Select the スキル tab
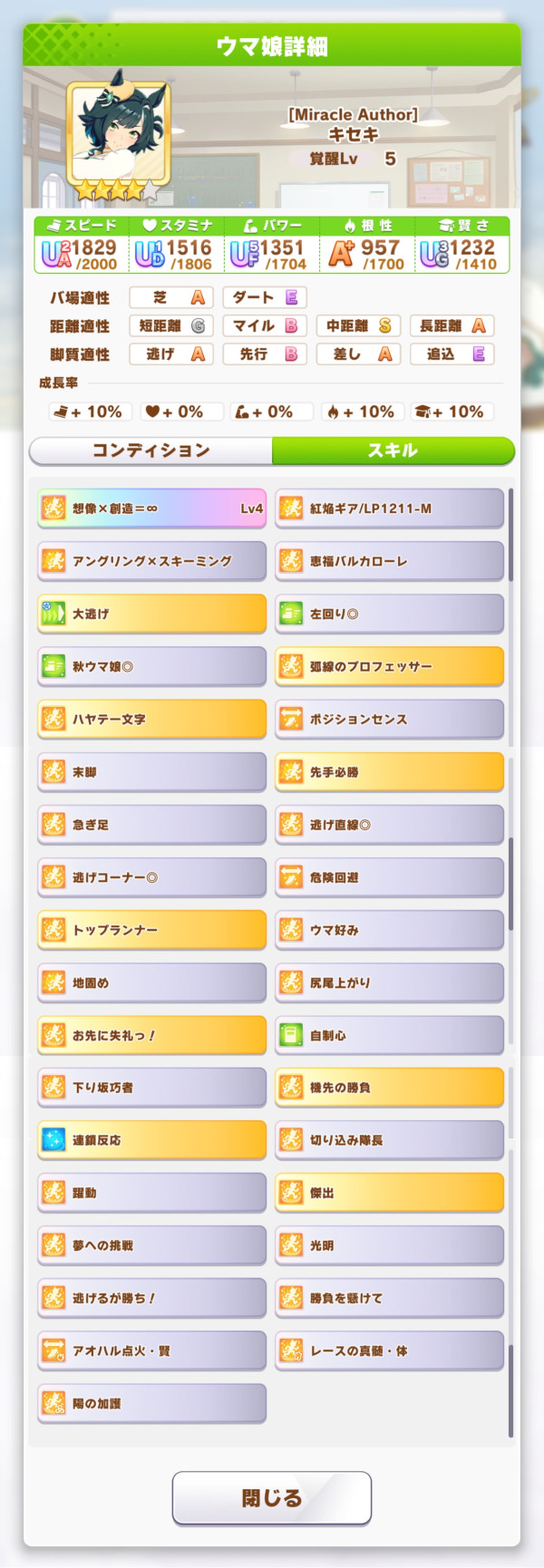The height and width of the screenshot is (1568, 544). [393, 450]
